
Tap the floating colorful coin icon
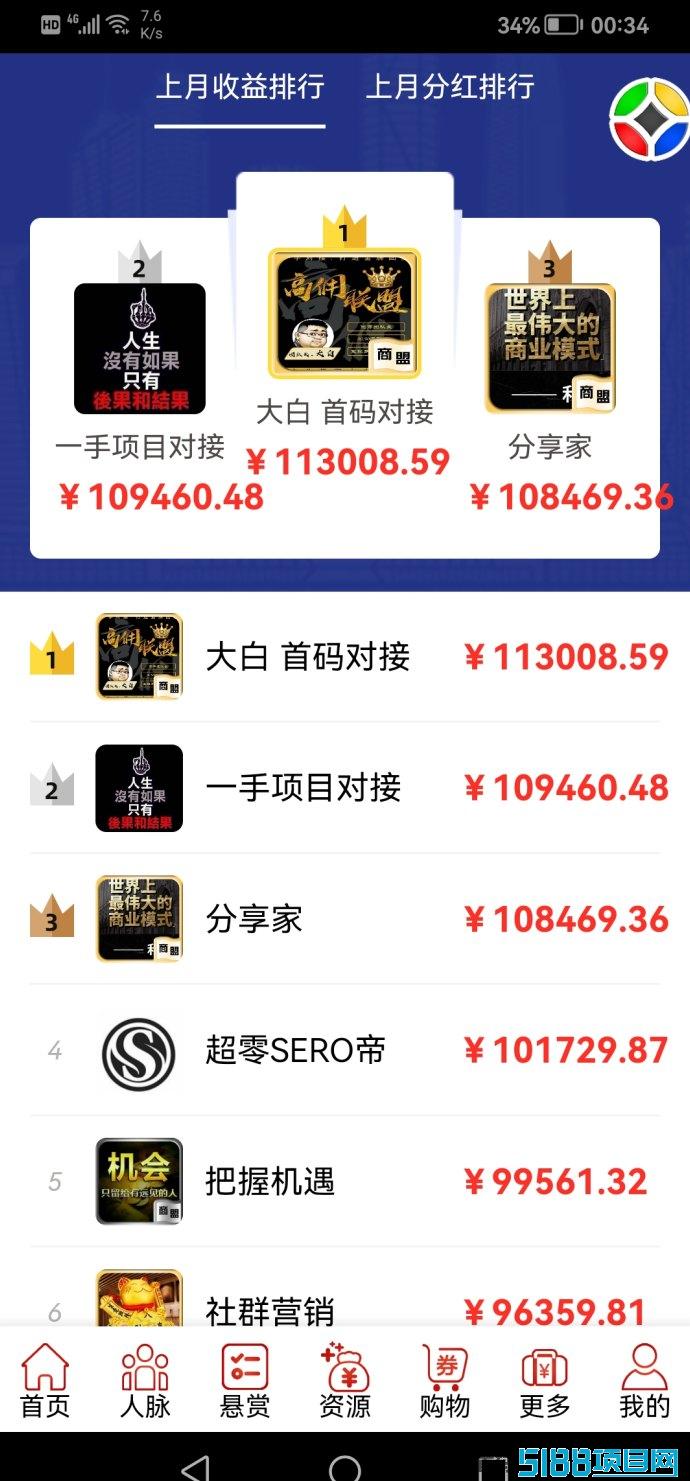(x=650, y=121)
